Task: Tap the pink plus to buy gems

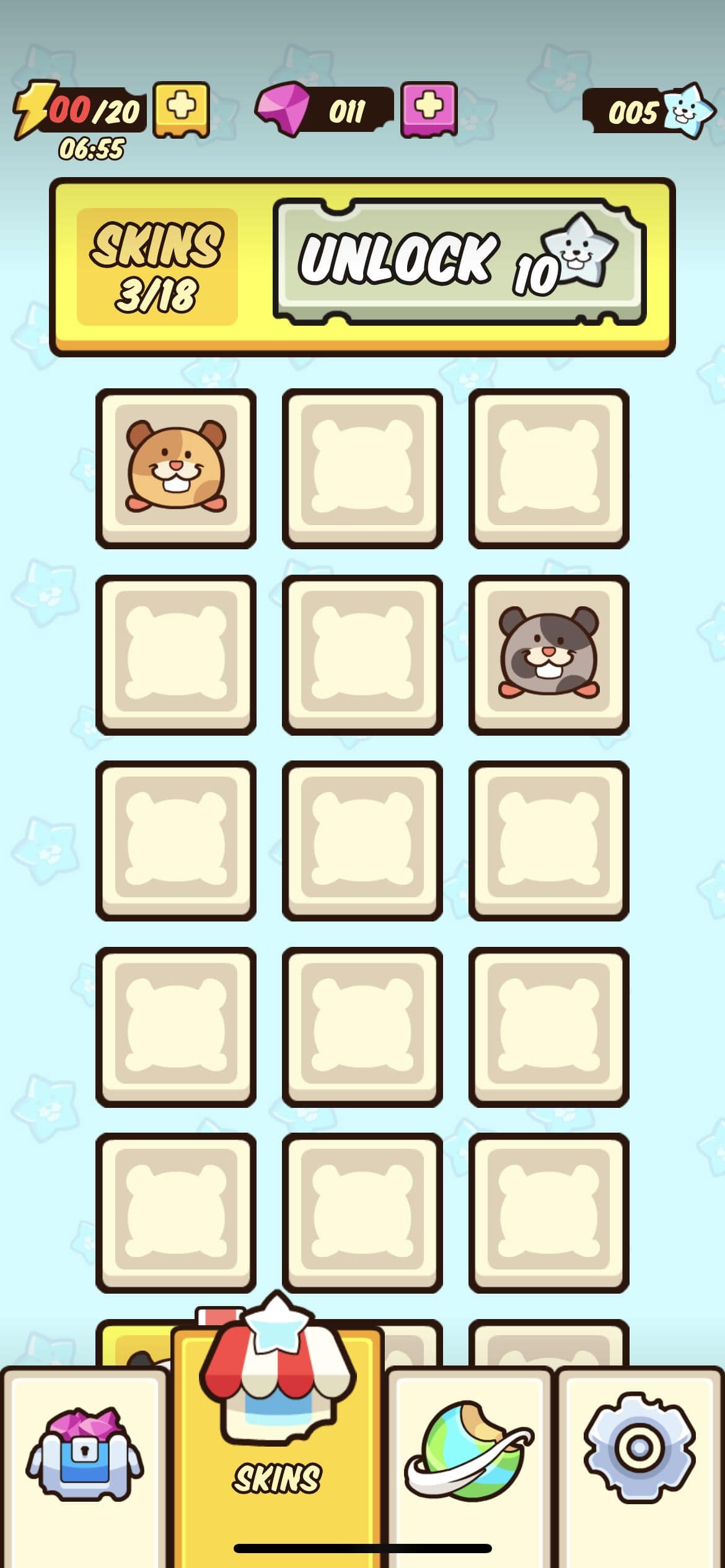Action: [x=429, y=109]
